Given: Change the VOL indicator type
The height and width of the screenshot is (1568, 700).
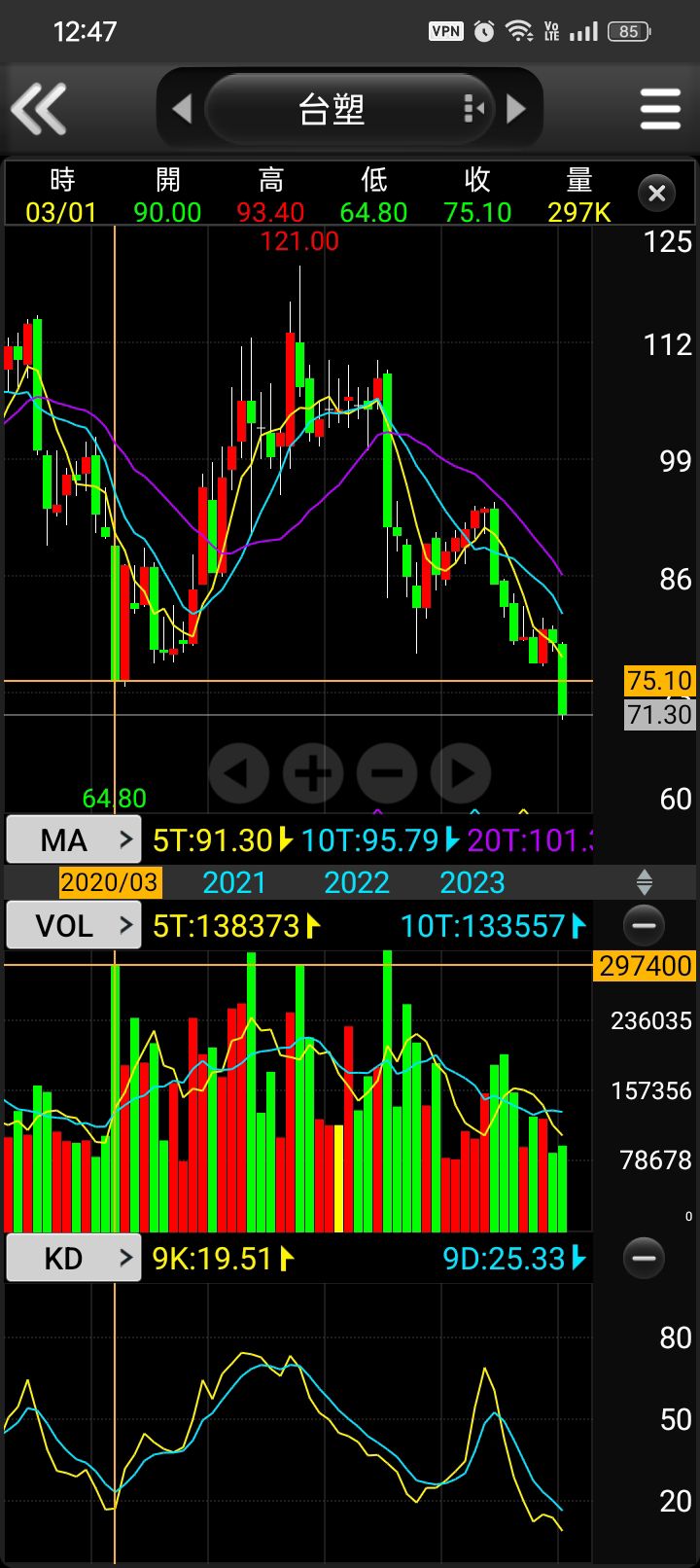Looking at the screenshot, I should 74,925.
